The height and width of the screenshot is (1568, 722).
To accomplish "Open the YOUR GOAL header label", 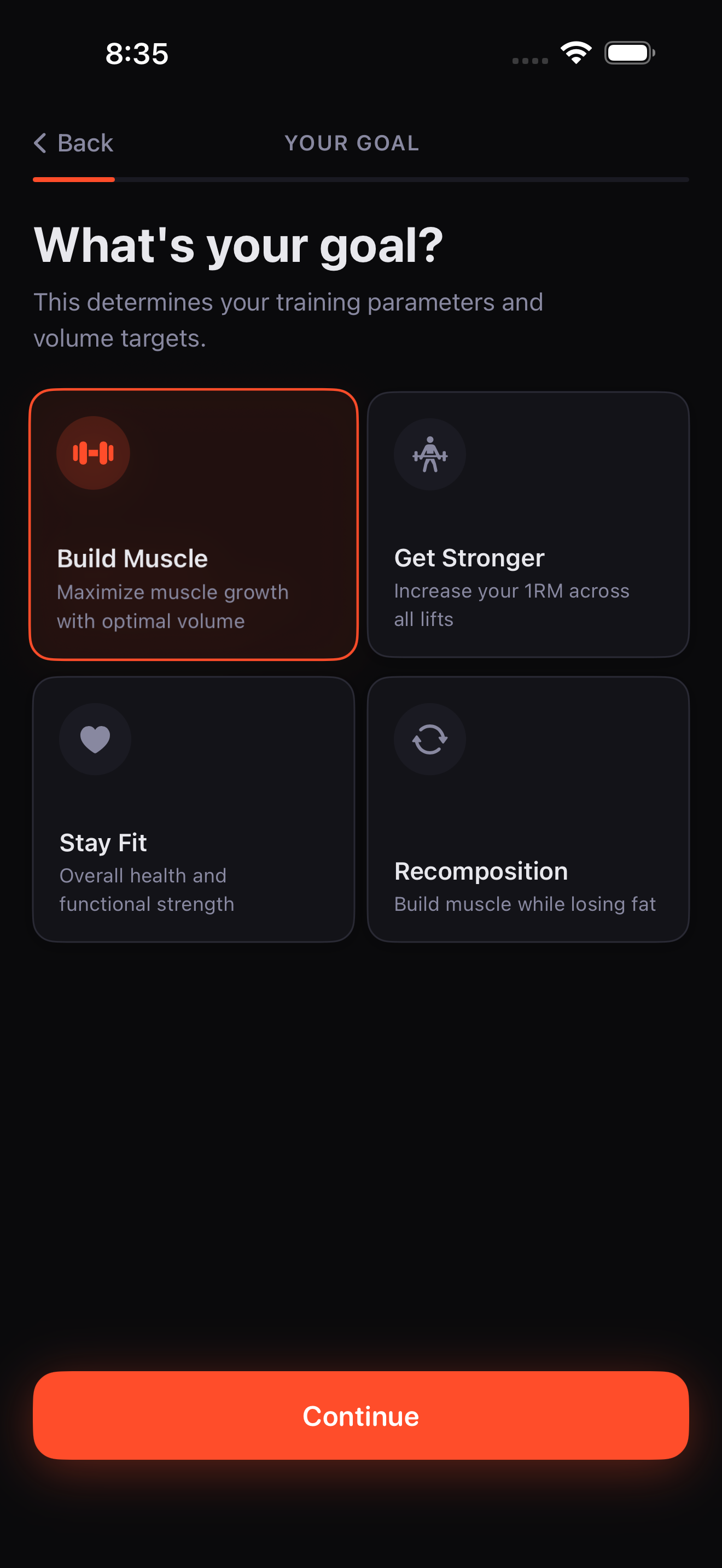I will 352,143.
